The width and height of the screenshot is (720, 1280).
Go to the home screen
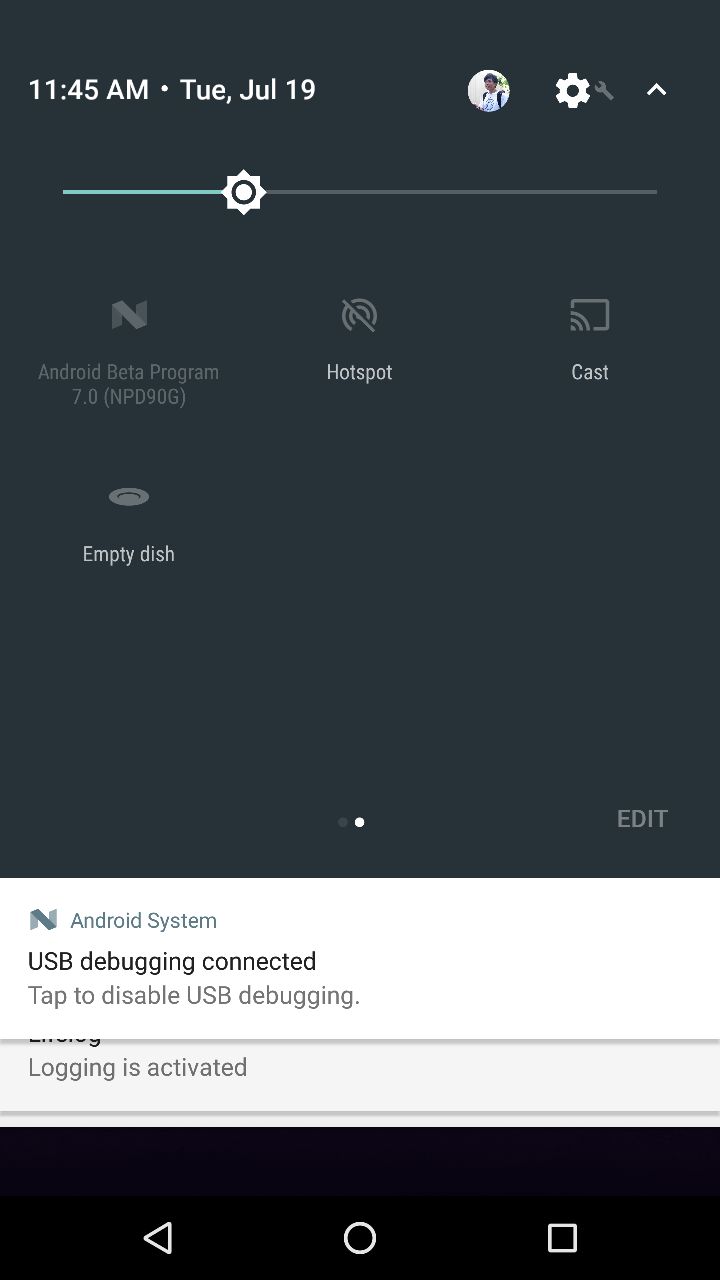tap(360, 1238)
